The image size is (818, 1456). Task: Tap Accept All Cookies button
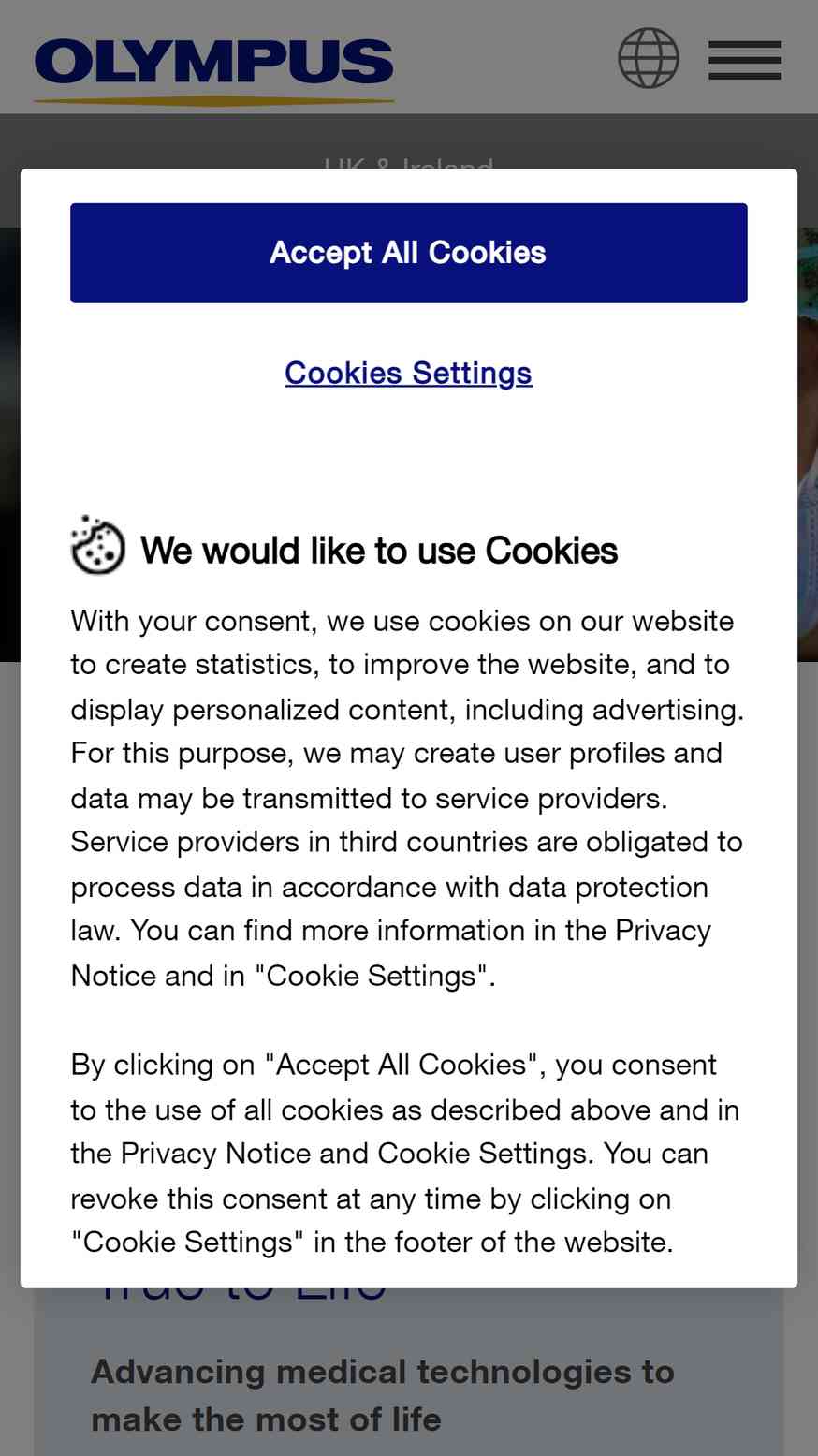coord(408,253)
